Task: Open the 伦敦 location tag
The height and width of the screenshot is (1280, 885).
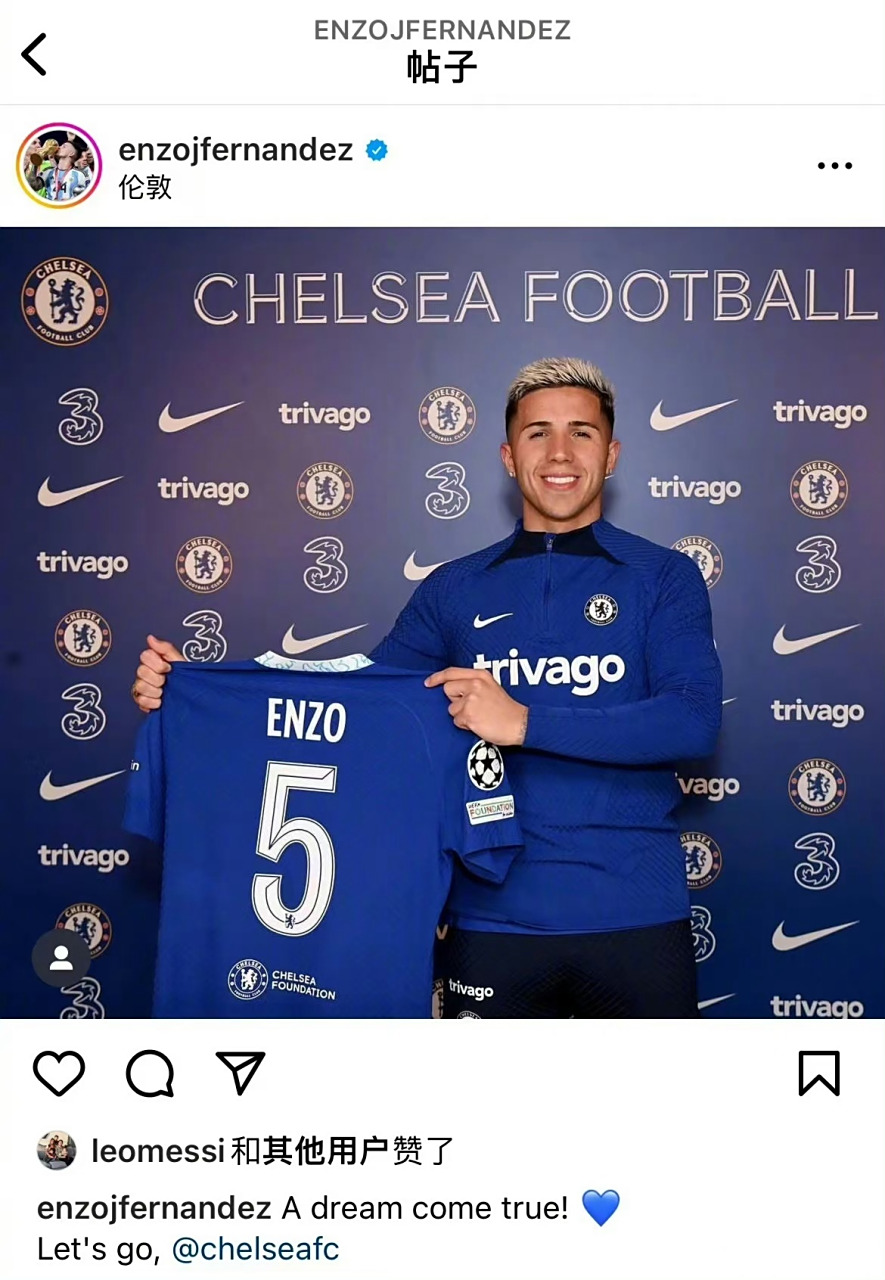Action: point(145,187)
